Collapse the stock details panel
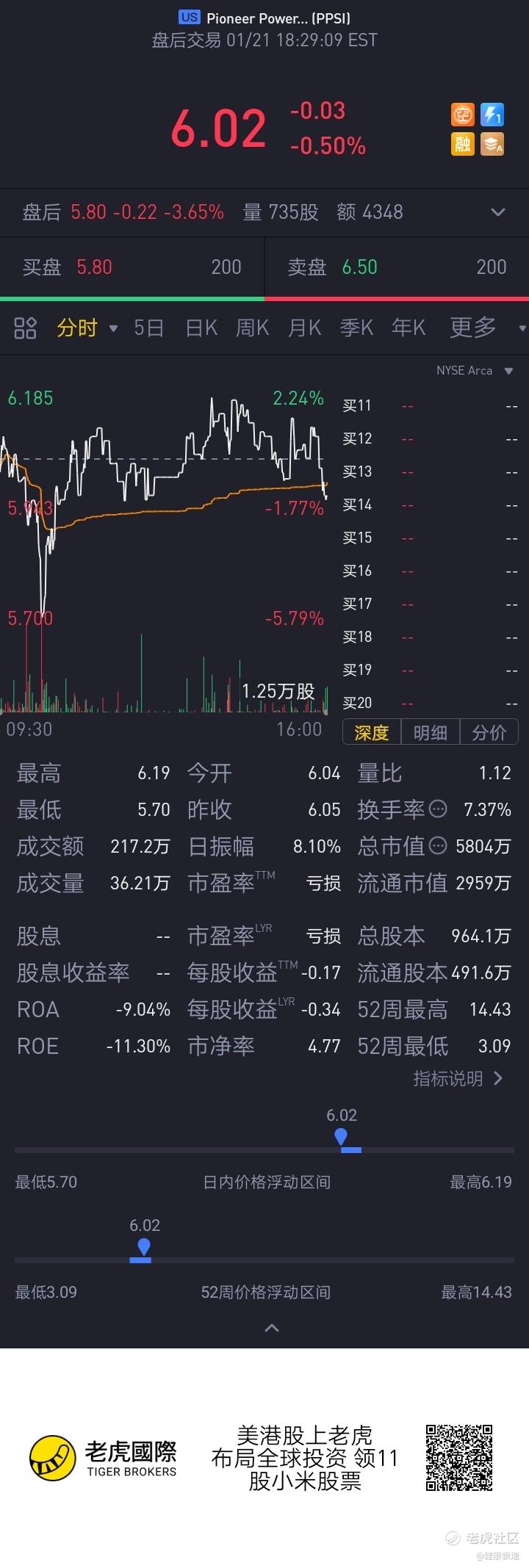This screenshot has width=529, height=1568. [x=271, y=1328]
